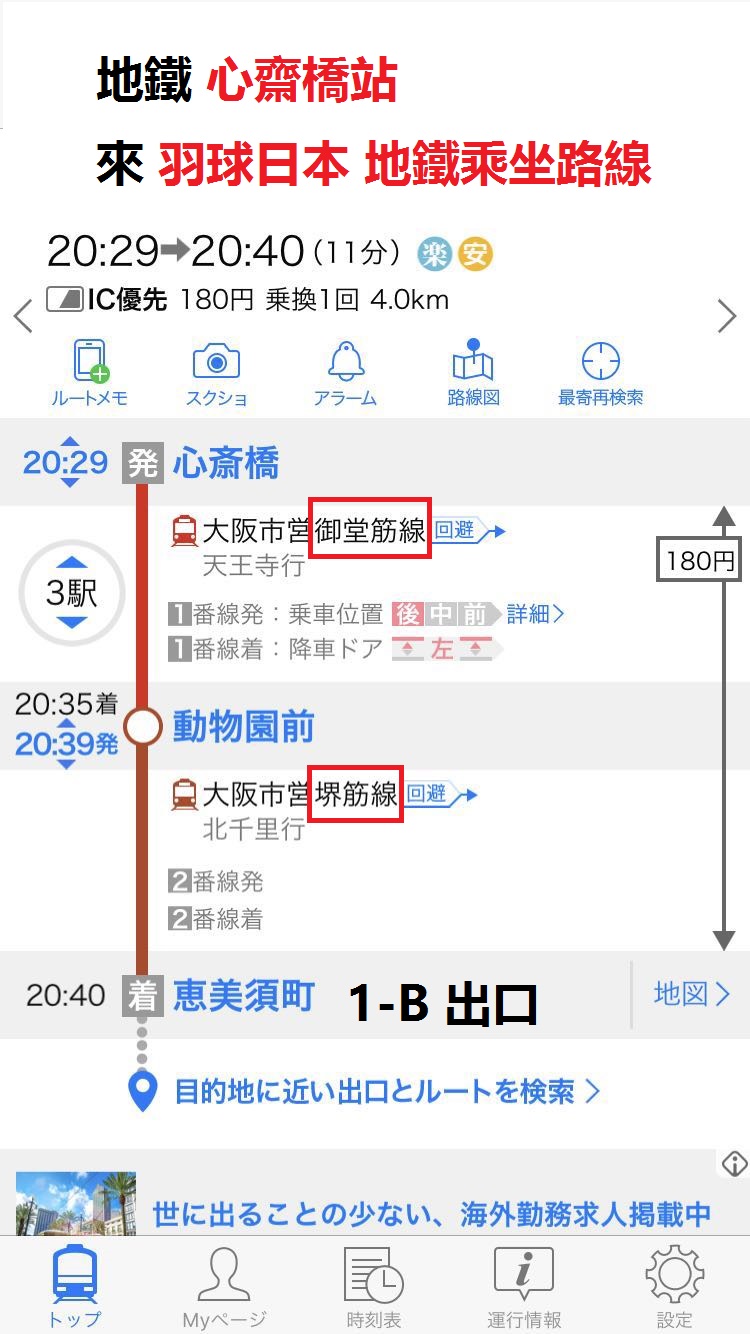Open the 心斎橋 departure station

tap(226, 464)
